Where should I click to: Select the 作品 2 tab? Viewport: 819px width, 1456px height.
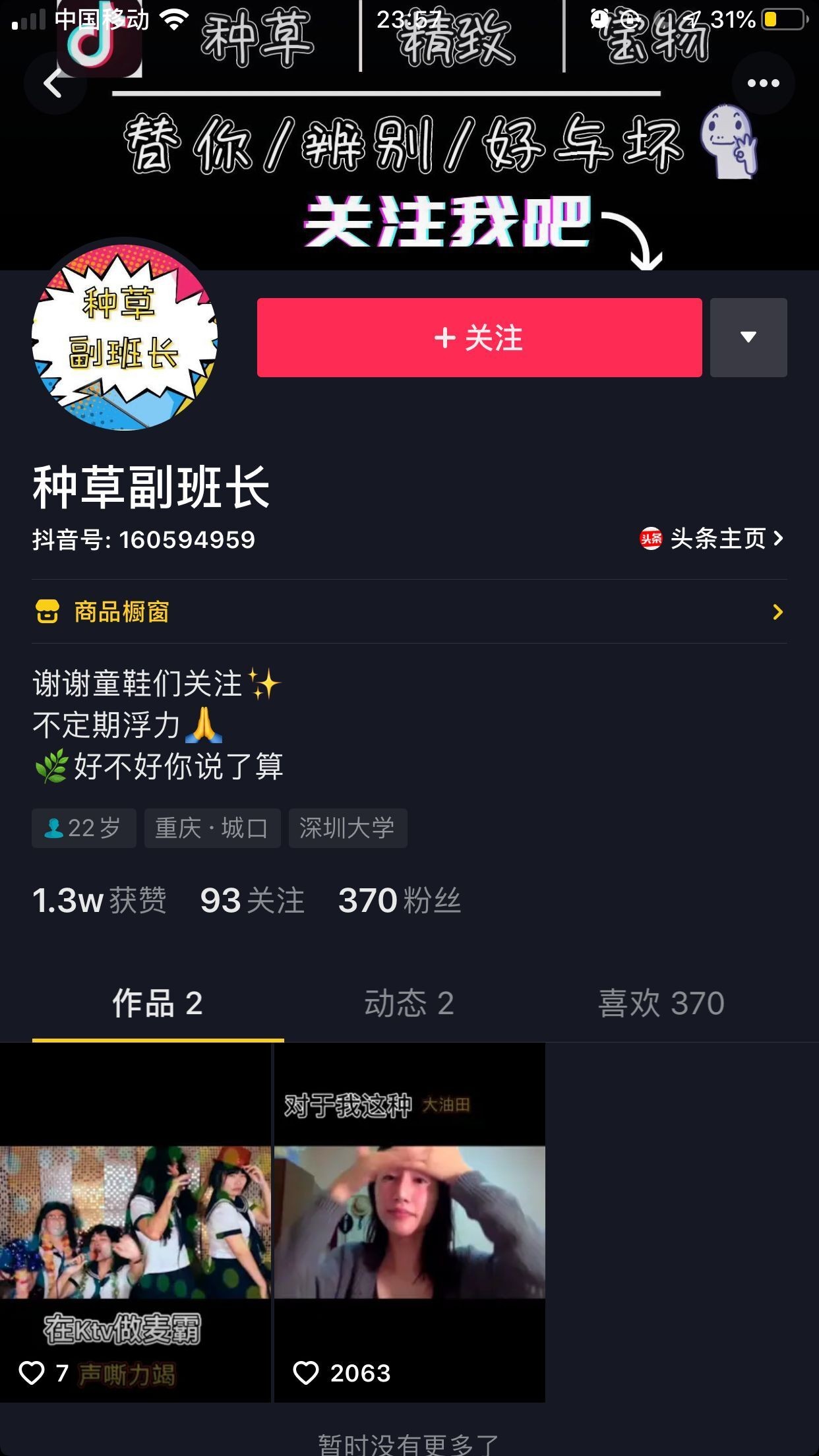pos(158,1003)
